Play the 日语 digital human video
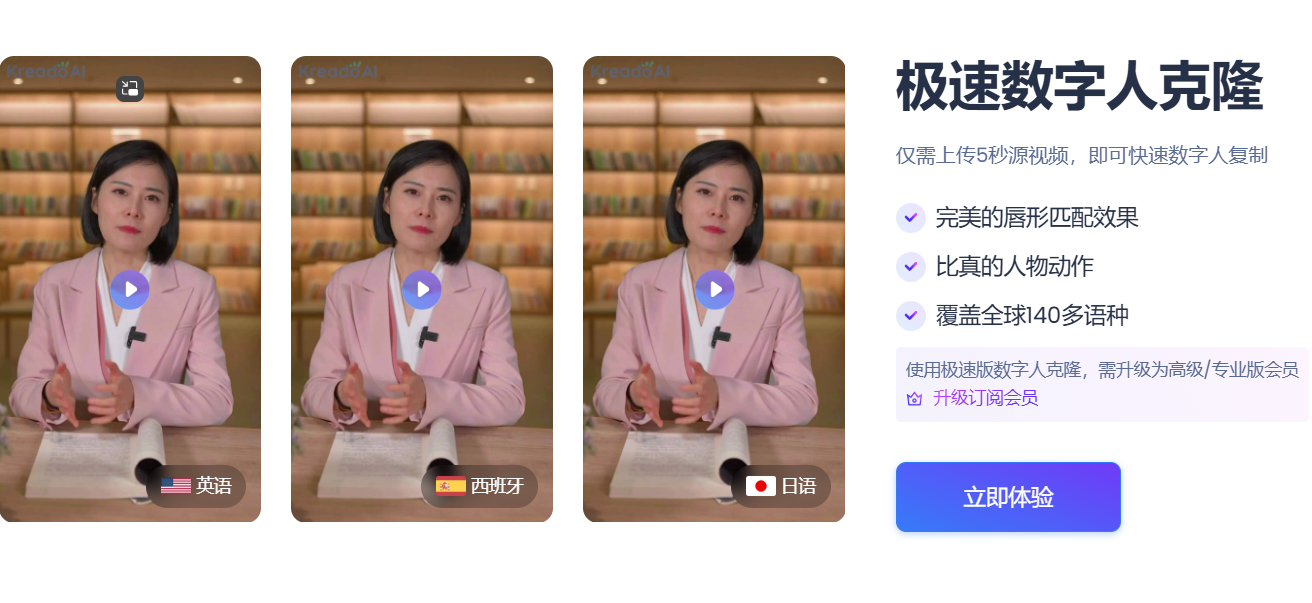 pyautogui.click(x=714, y=289)
